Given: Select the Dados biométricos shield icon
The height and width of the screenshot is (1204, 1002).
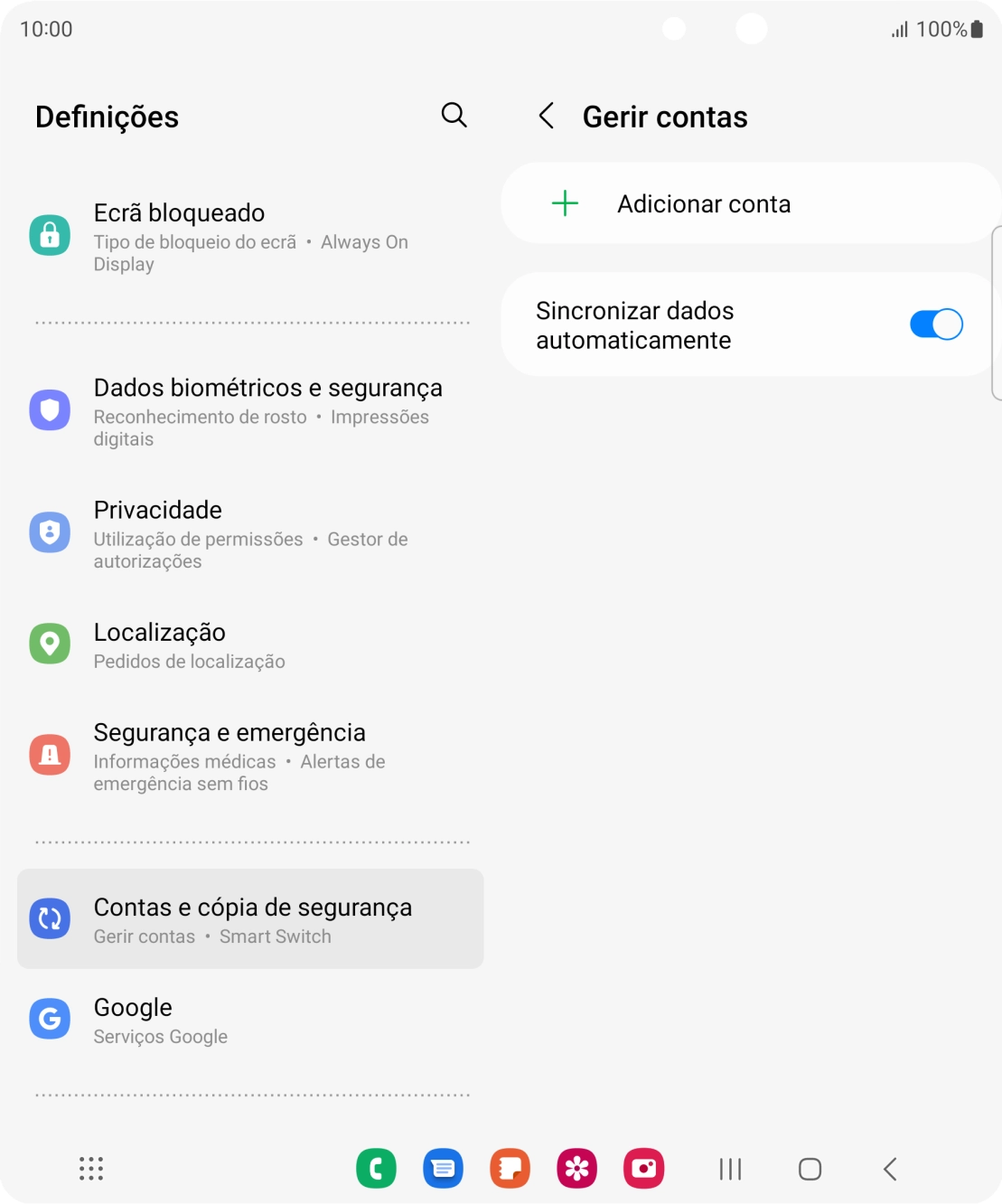Looking at the screenshot, I should [x=51, y=409].
